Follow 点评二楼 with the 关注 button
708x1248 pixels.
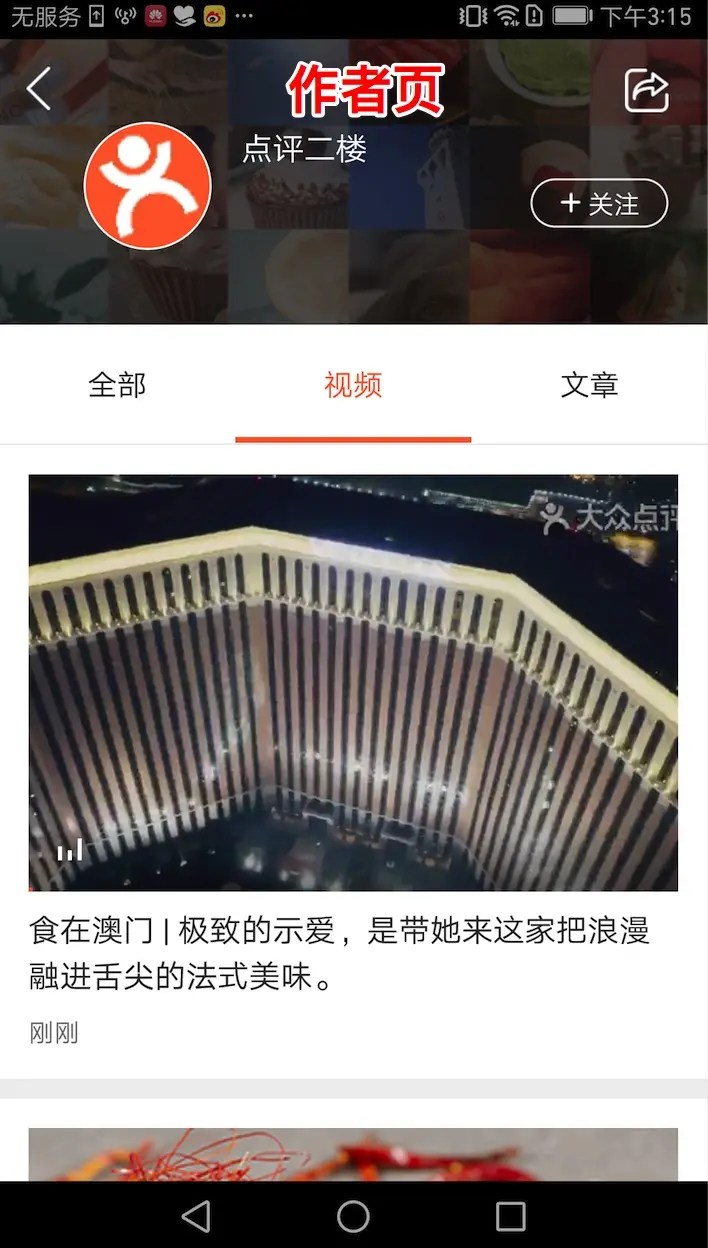click(599, 204)
